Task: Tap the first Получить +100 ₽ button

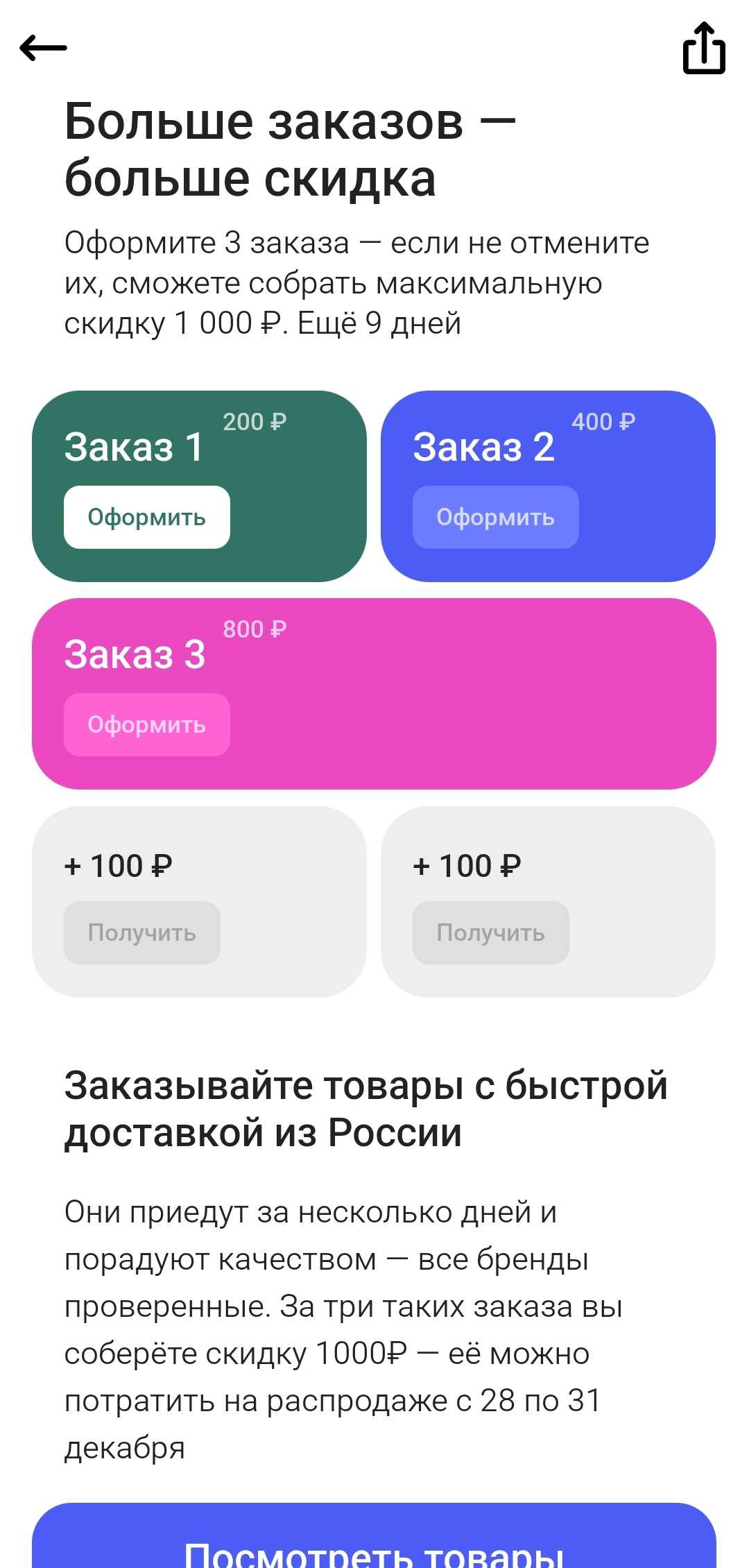Action: tap(142, 933)
